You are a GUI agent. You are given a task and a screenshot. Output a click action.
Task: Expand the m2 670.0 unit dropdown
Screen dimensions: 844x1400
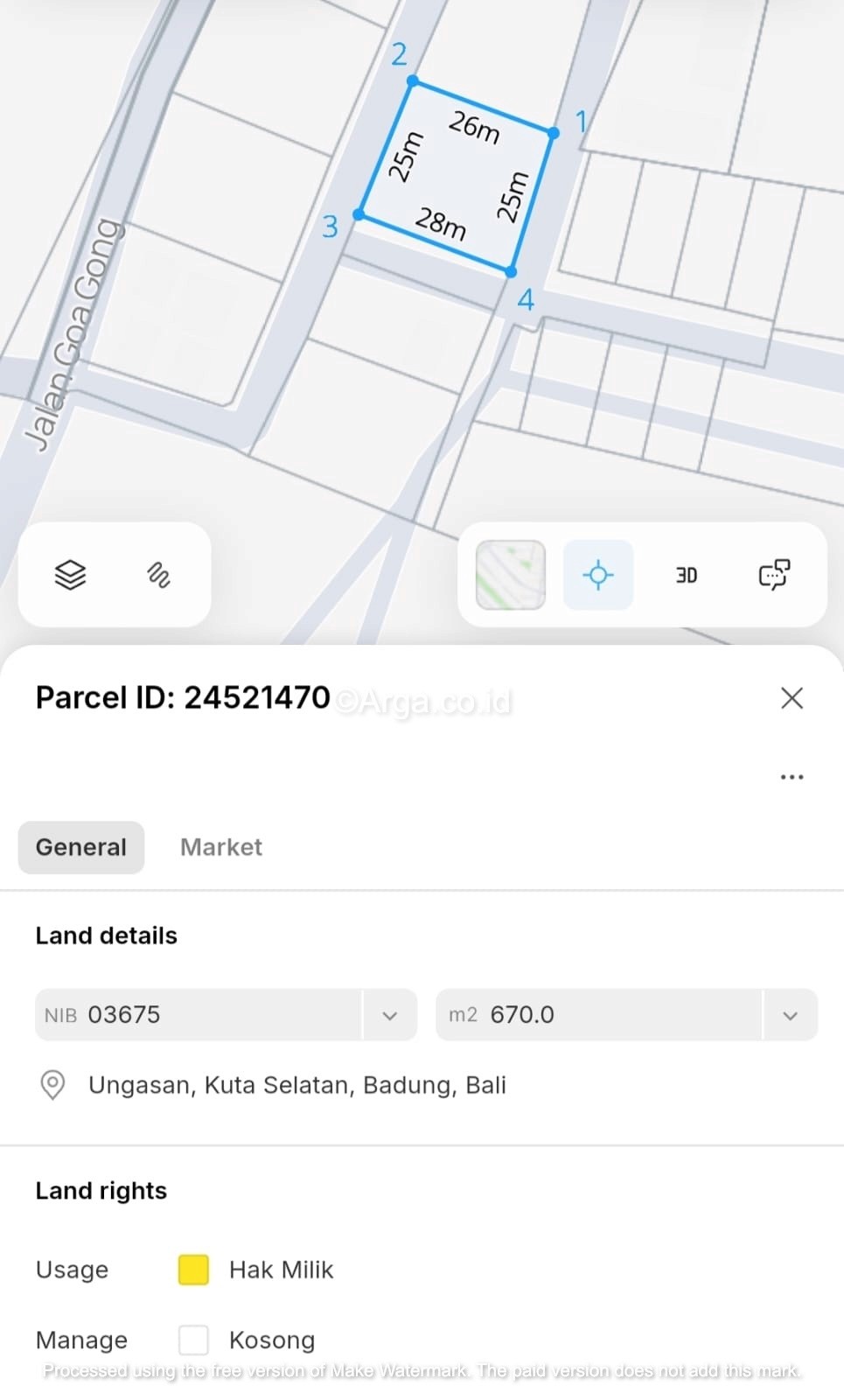point(791,1015)
